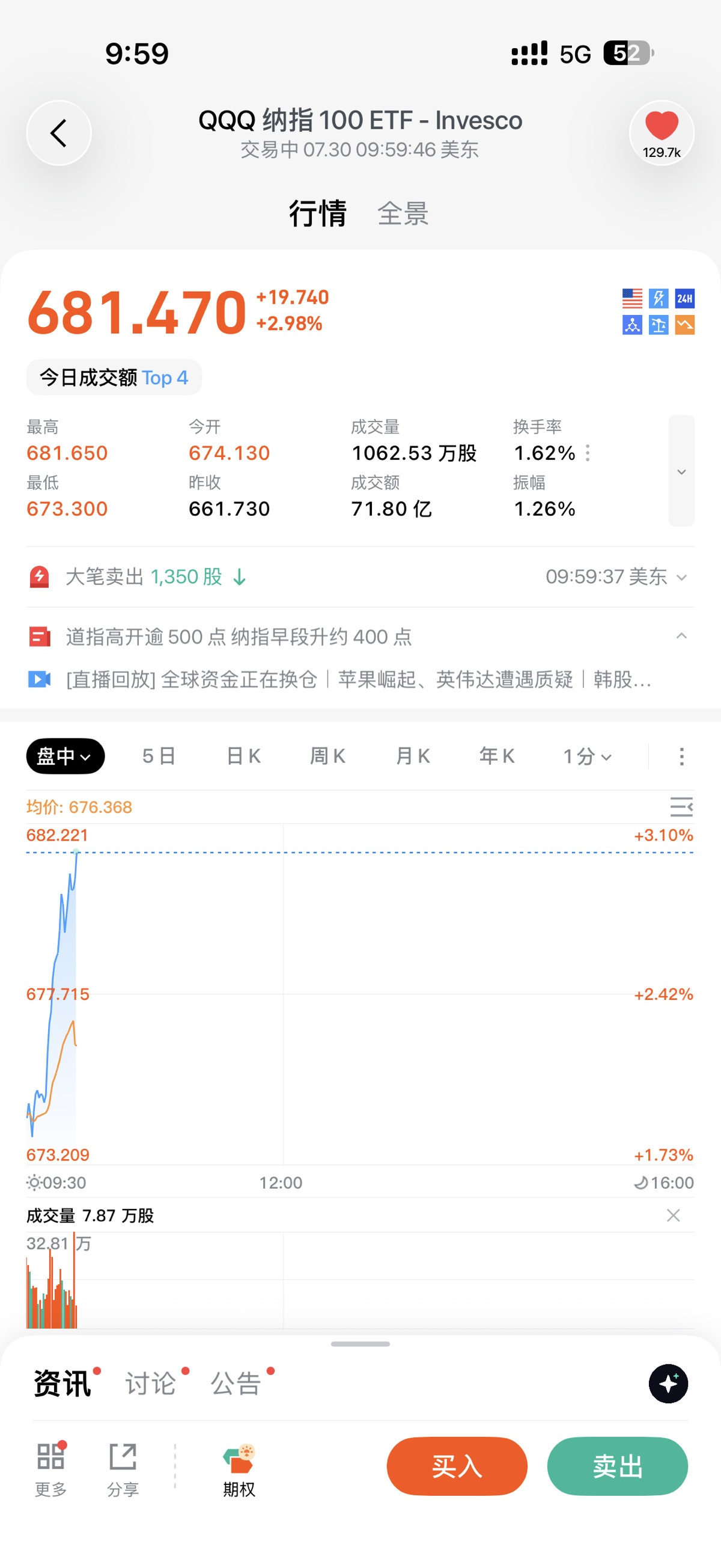Open the 盘中 chart dropdown
Image resolution: width=721 pixels, height=1568 pixels.
[65, 756]
